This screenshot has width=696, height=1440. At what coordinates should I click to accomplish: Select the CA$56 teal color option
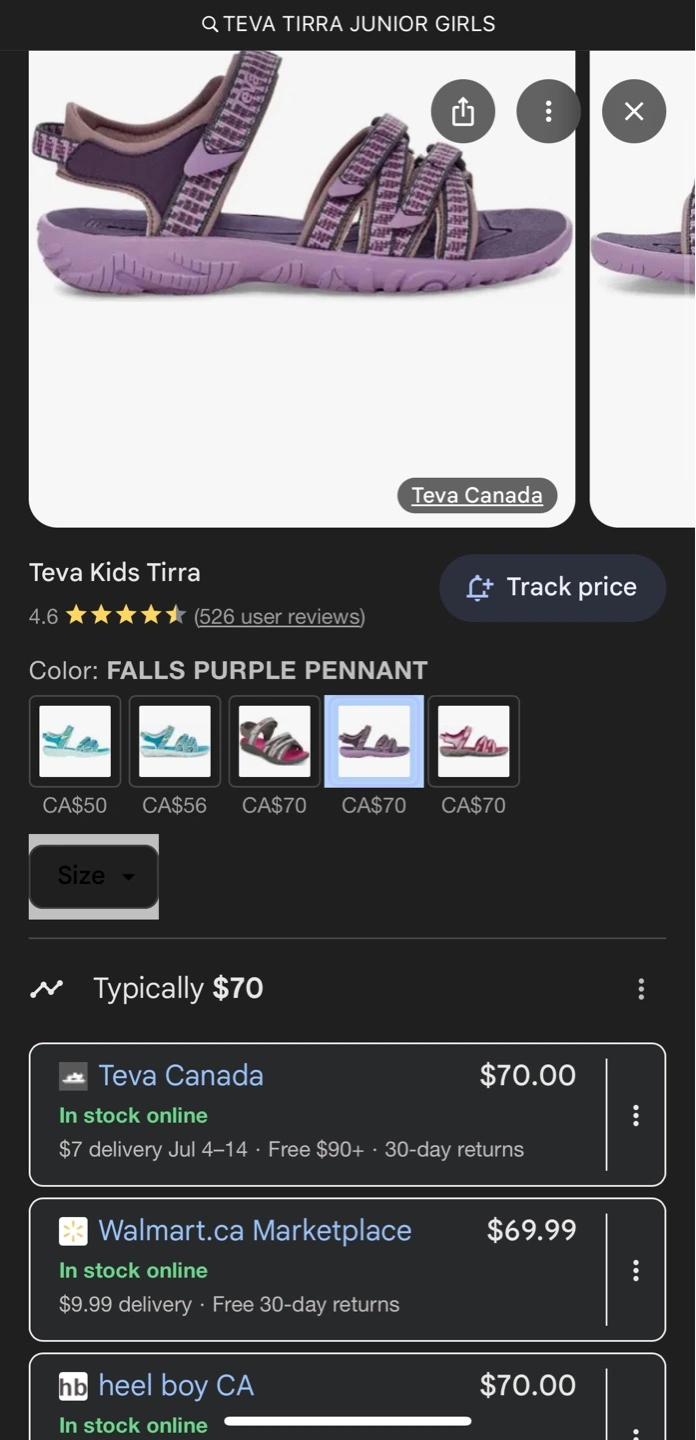175,741
